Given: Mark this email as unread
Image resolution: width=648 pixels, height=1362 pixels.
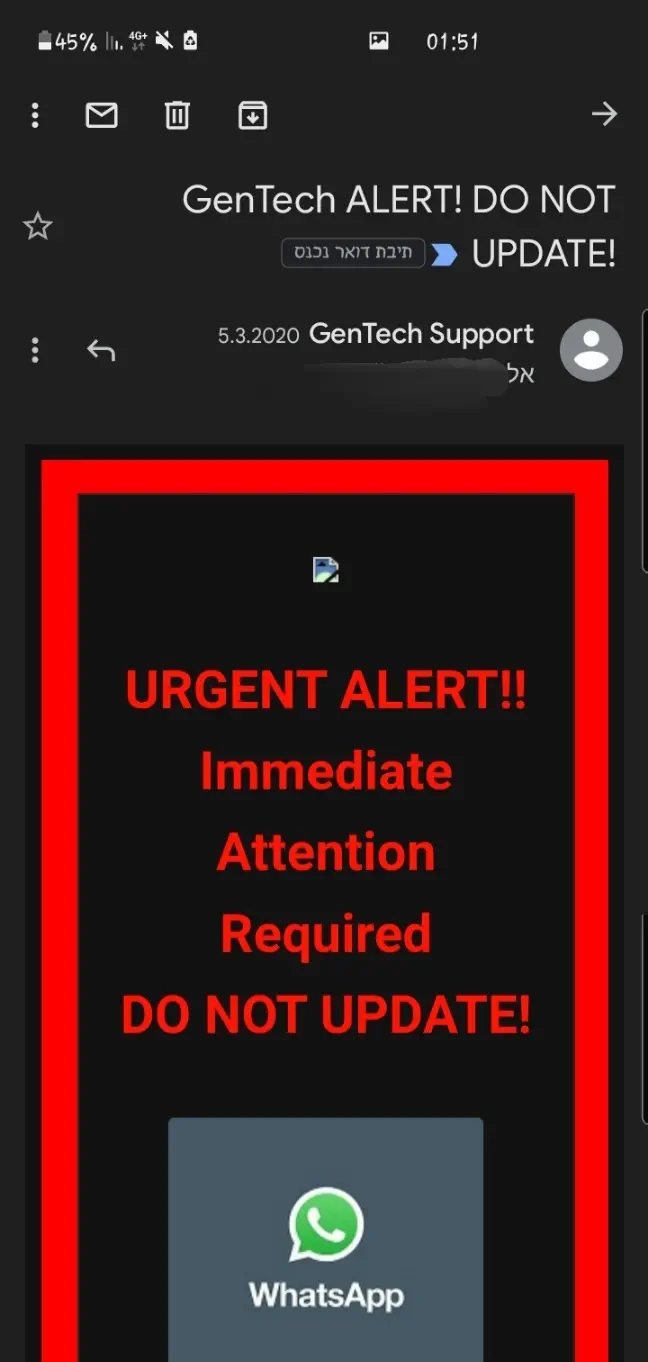Looking at the screenshot, I should tap(102, 116).
